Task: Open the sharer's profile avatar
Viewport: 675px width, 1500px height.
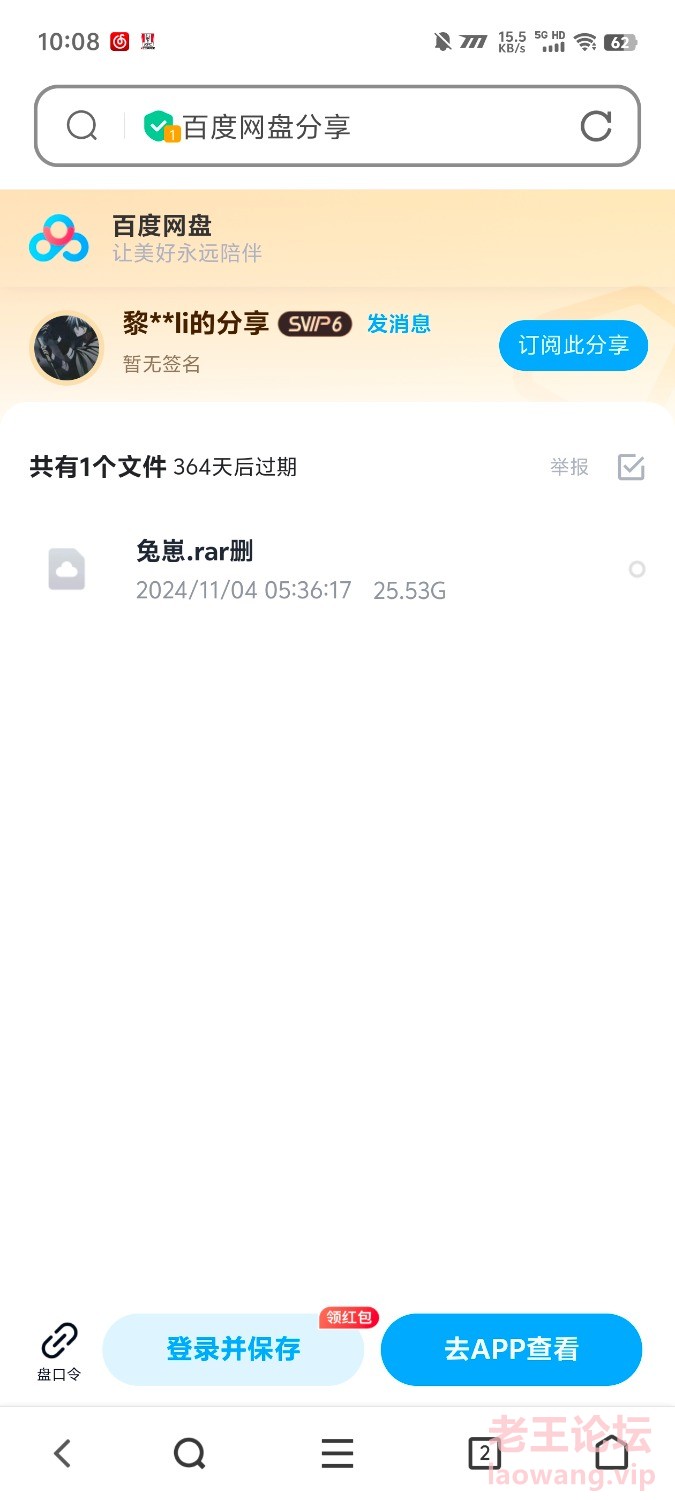Action: [67, 347]
